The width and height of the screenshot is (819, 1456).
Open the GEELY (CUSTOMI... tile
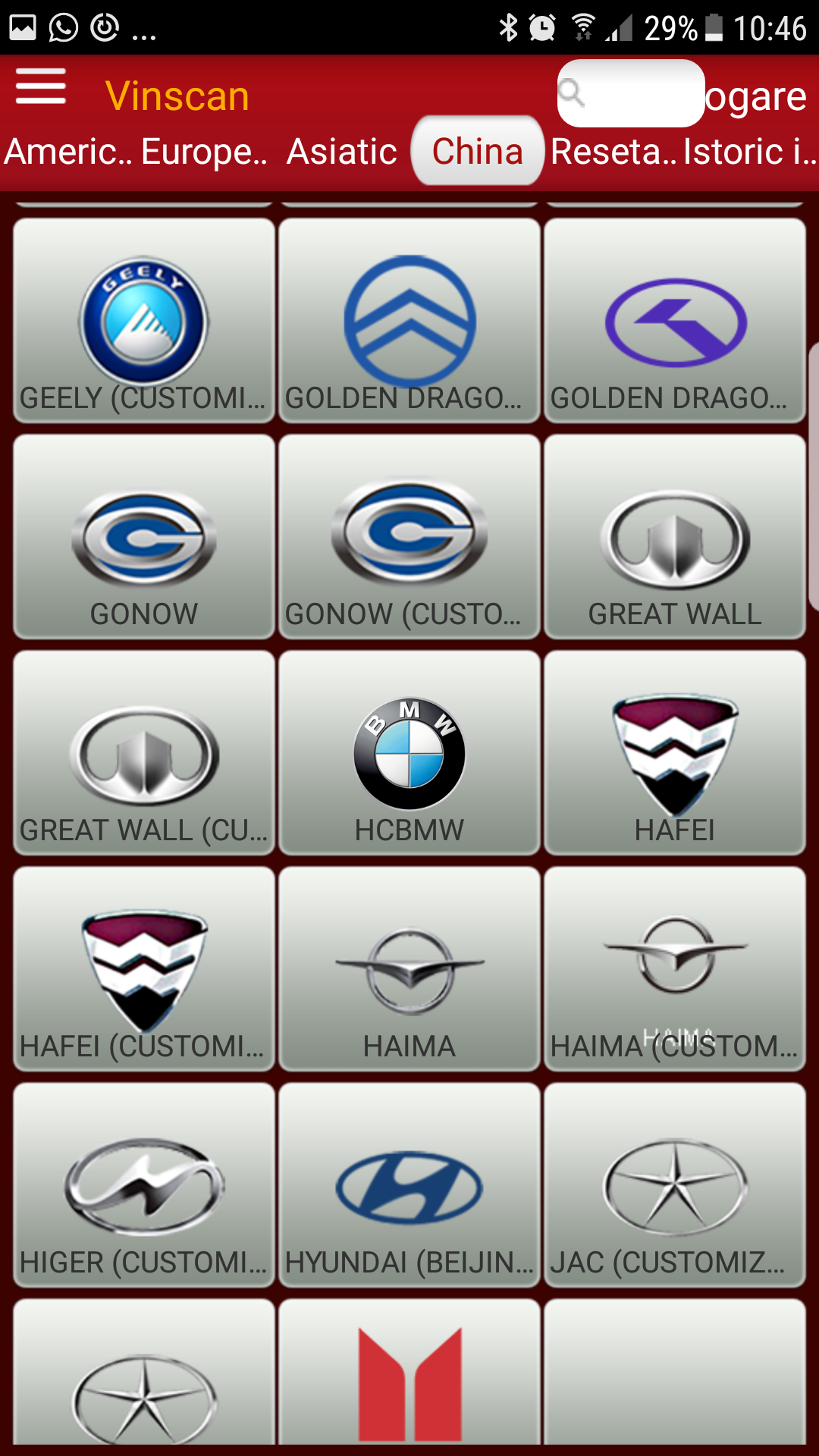[x=144, y=320]
